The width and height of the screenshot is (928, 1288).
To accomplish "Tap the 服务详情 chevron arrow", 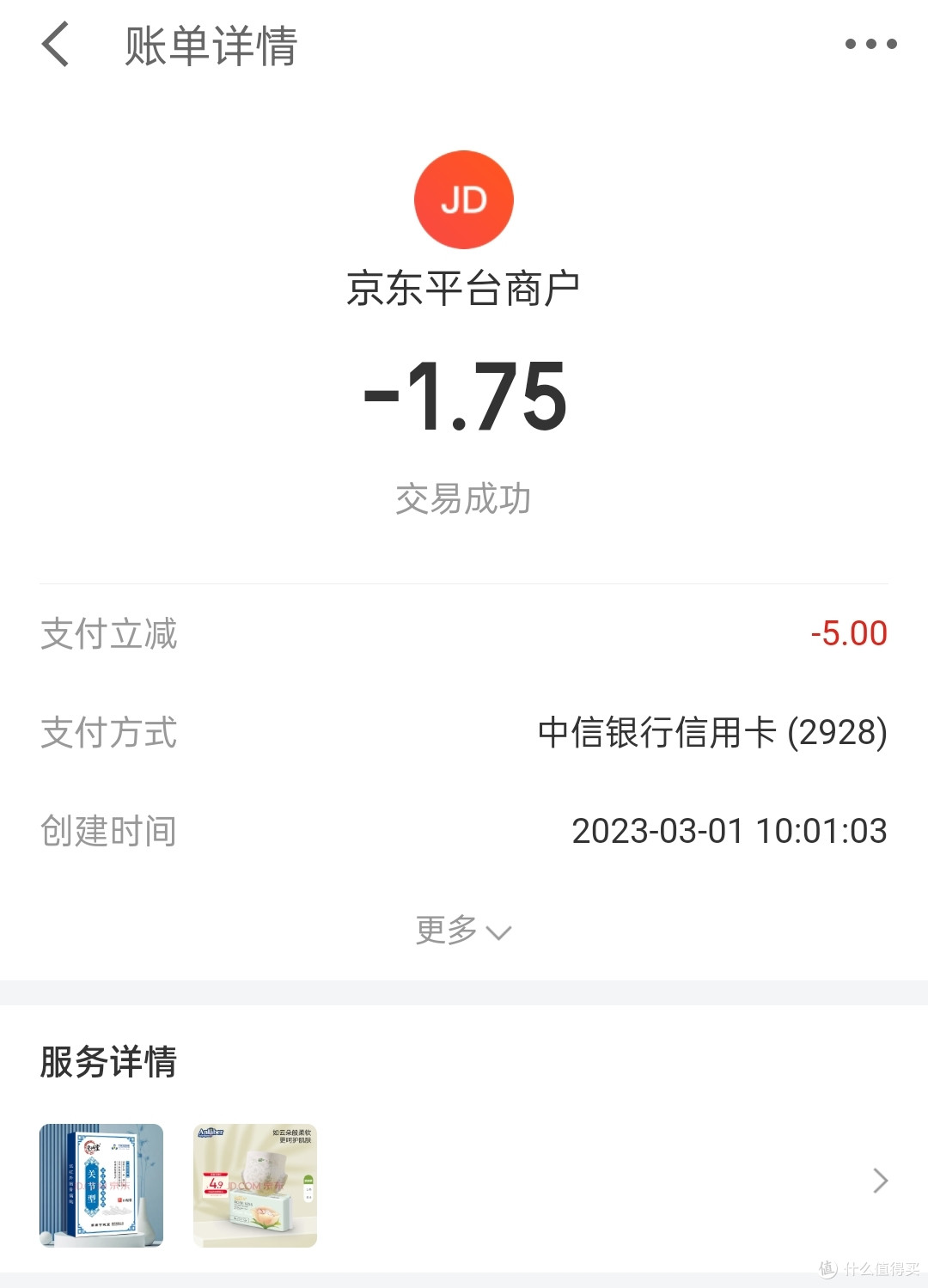I will pos(880,1181).
